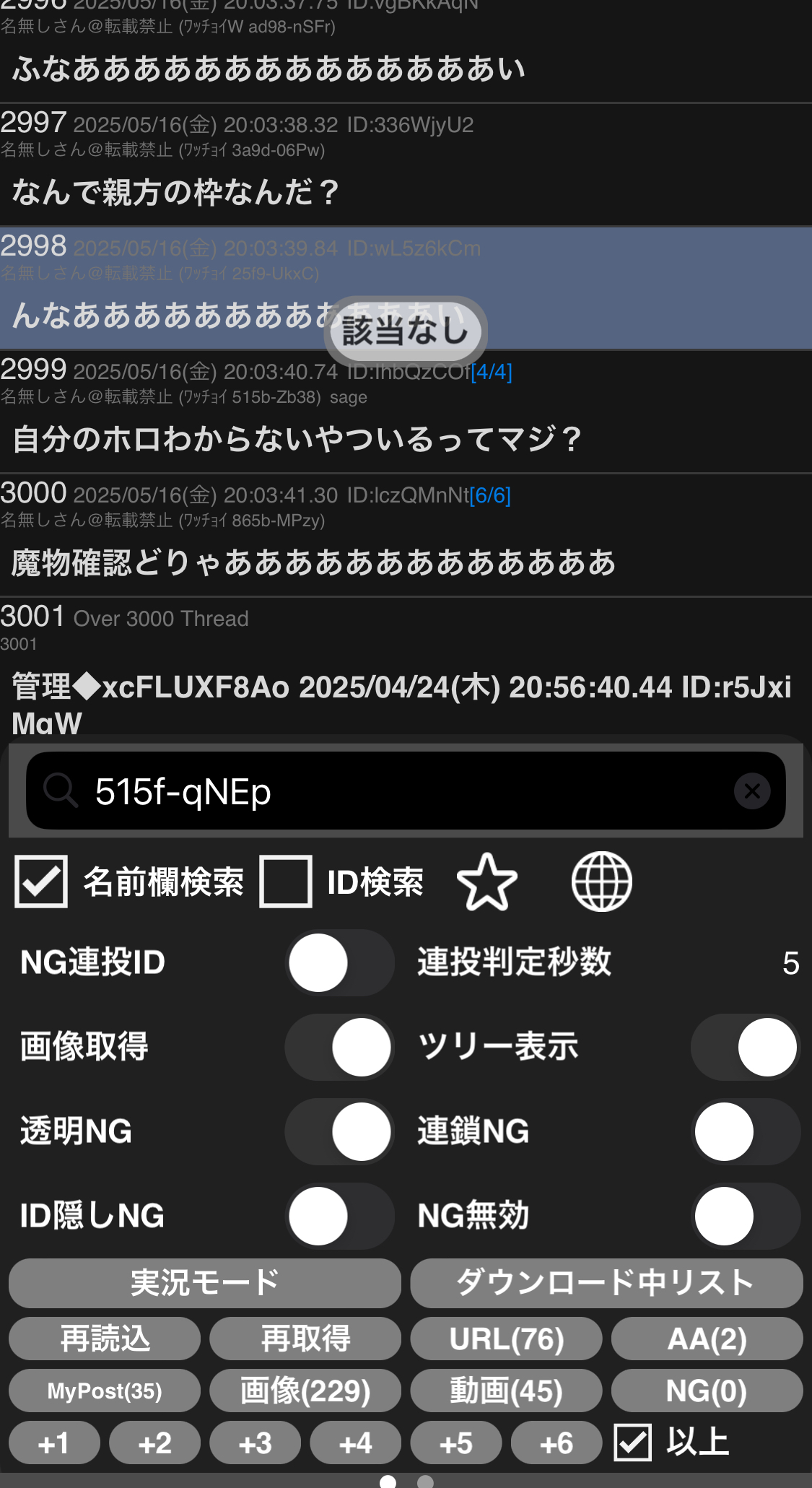Open MyPost(35)
This screenshot has width=812, height=1488.
105,1391
